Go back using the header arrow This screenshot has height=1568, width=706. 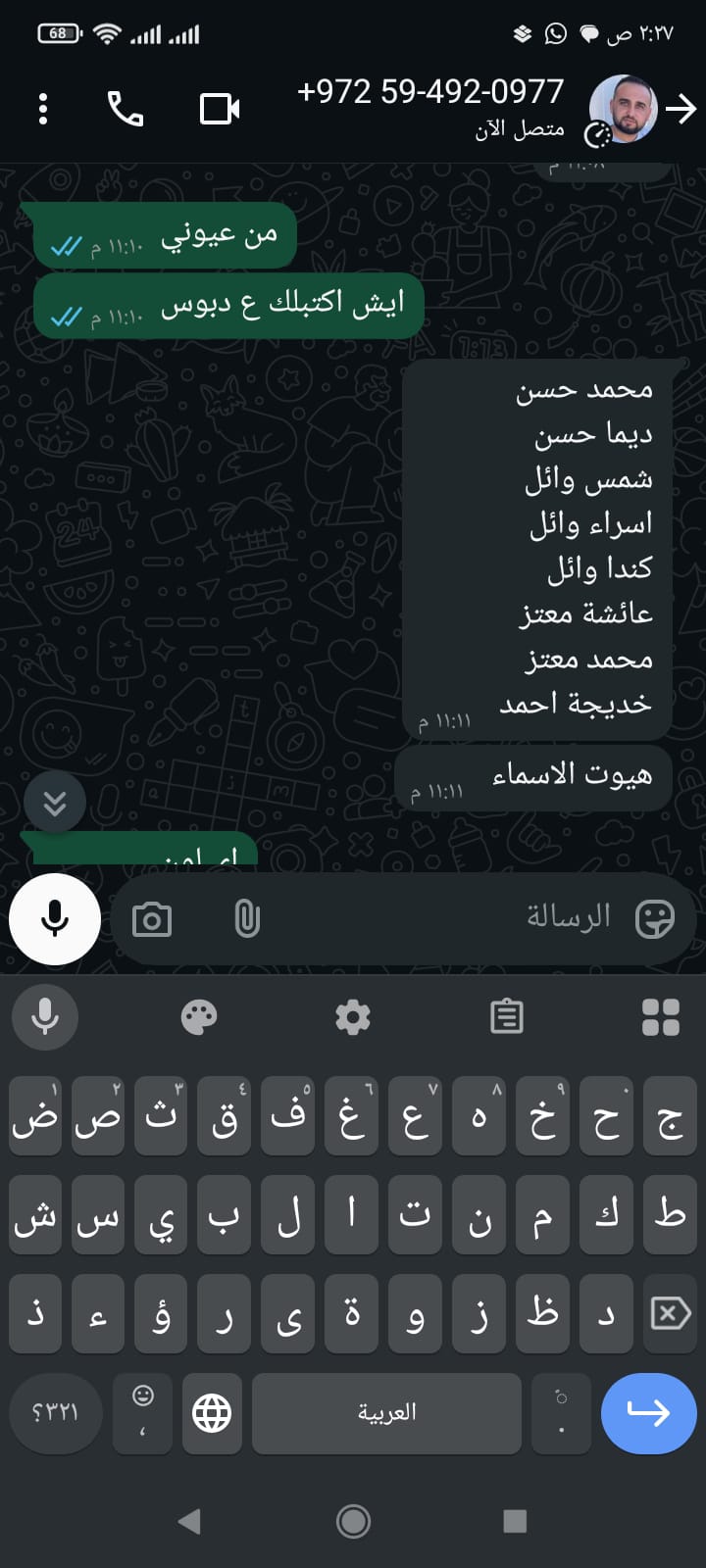point(681,109)
